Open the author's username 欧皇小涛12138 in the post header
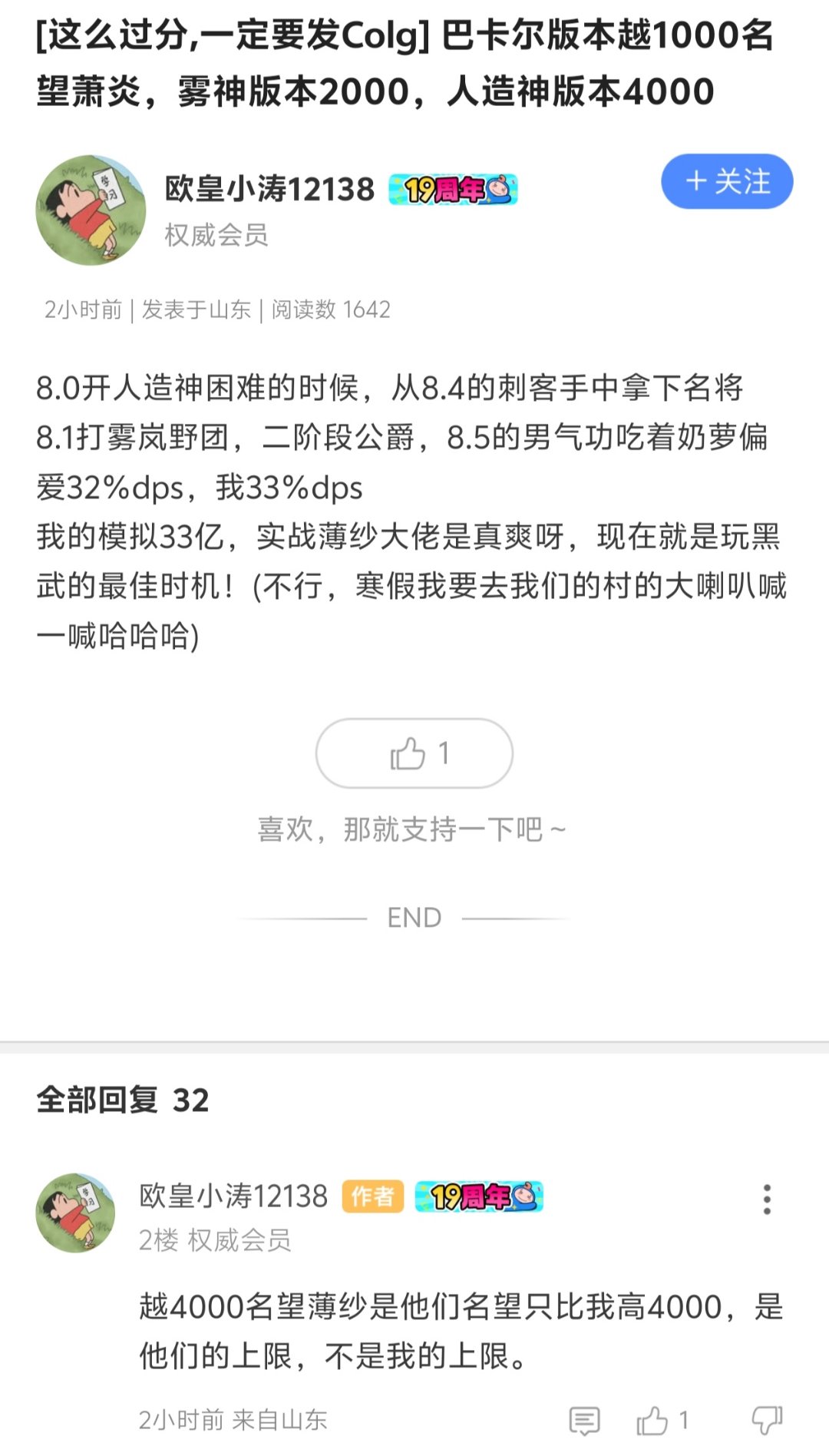The image size is (829, 1456). [269, 189]
